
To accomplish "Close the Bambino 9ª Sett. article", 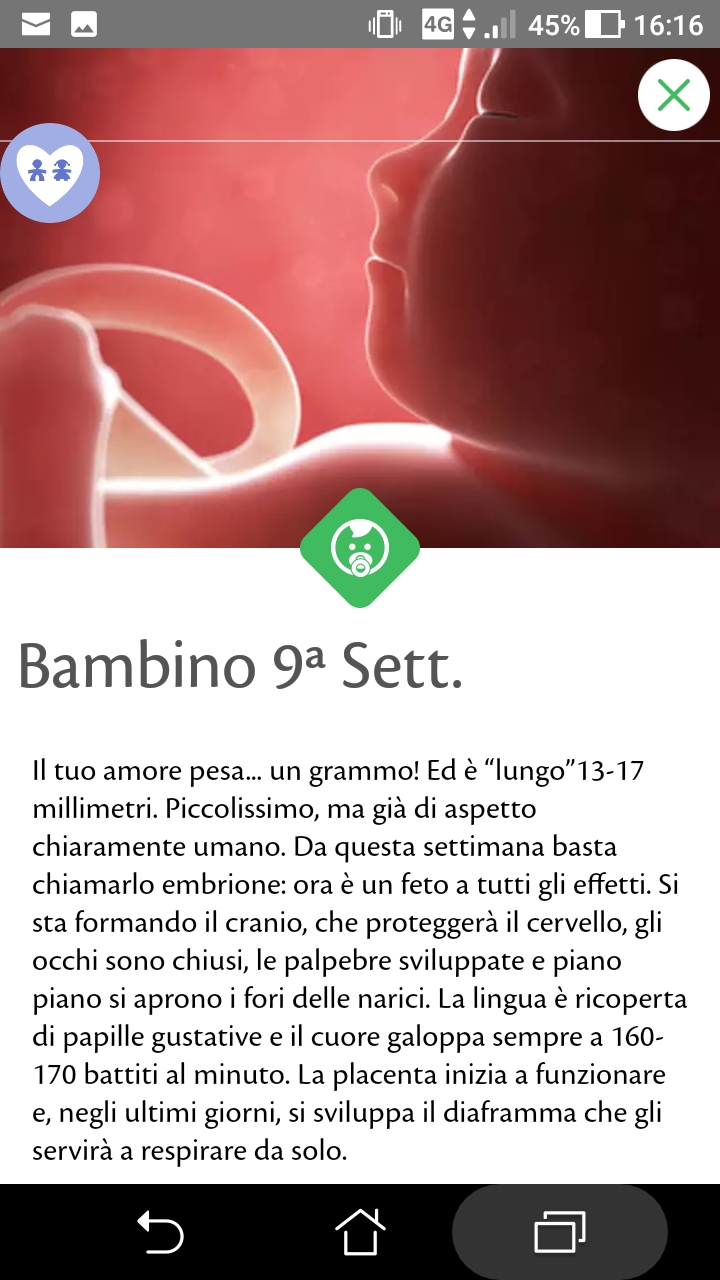I will pyautogui.click(x=675, y=95).
